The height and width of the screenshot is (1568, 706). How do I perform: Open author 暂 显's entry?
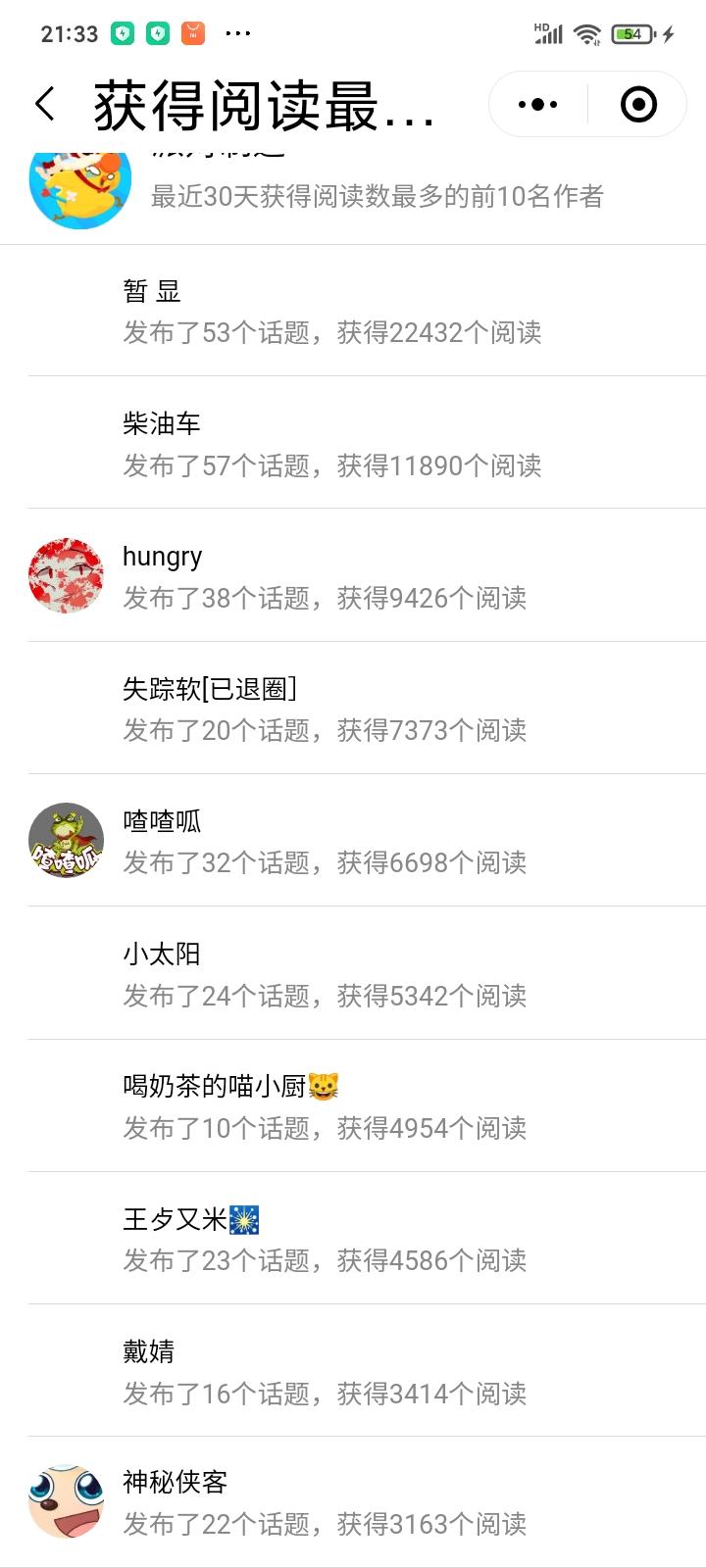click(353, 312)
